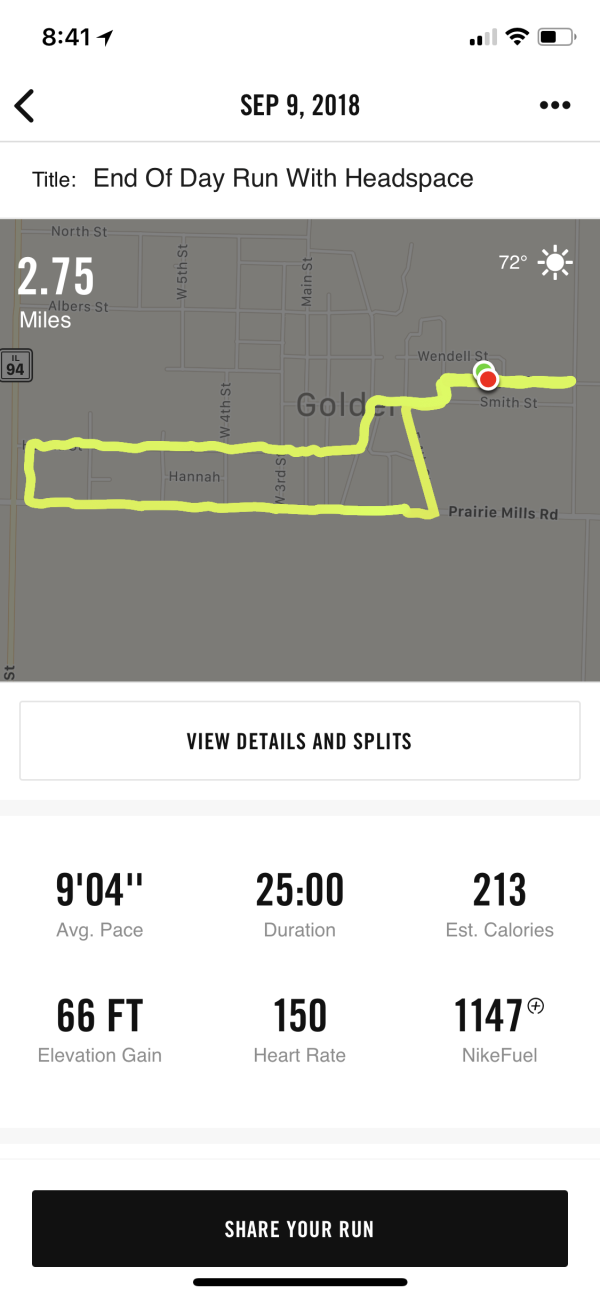Tap the Share Your Run button
Screen dimensions: 600x1299
pos(300,1229)
